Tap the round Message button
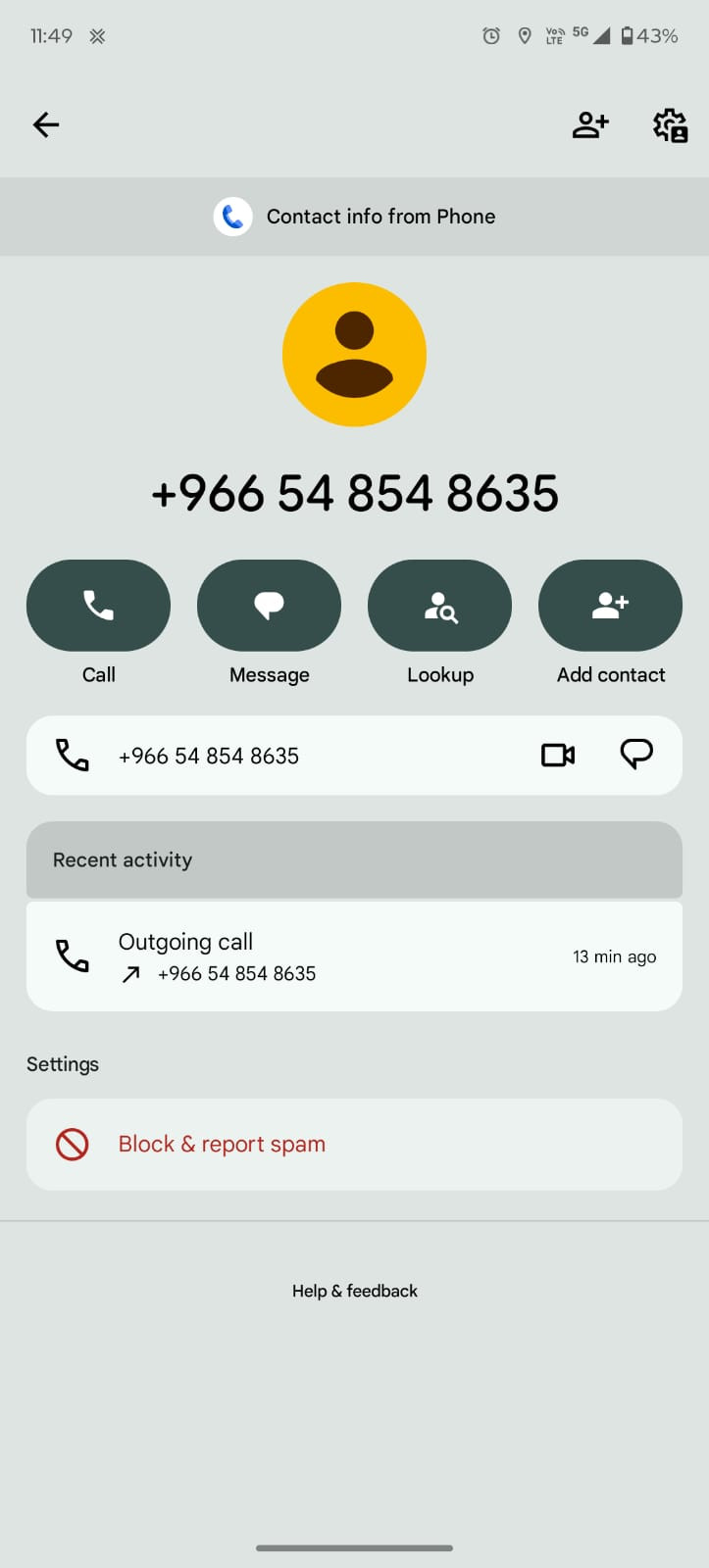This screenshot has height=1568, width=709. pos(269,606)
